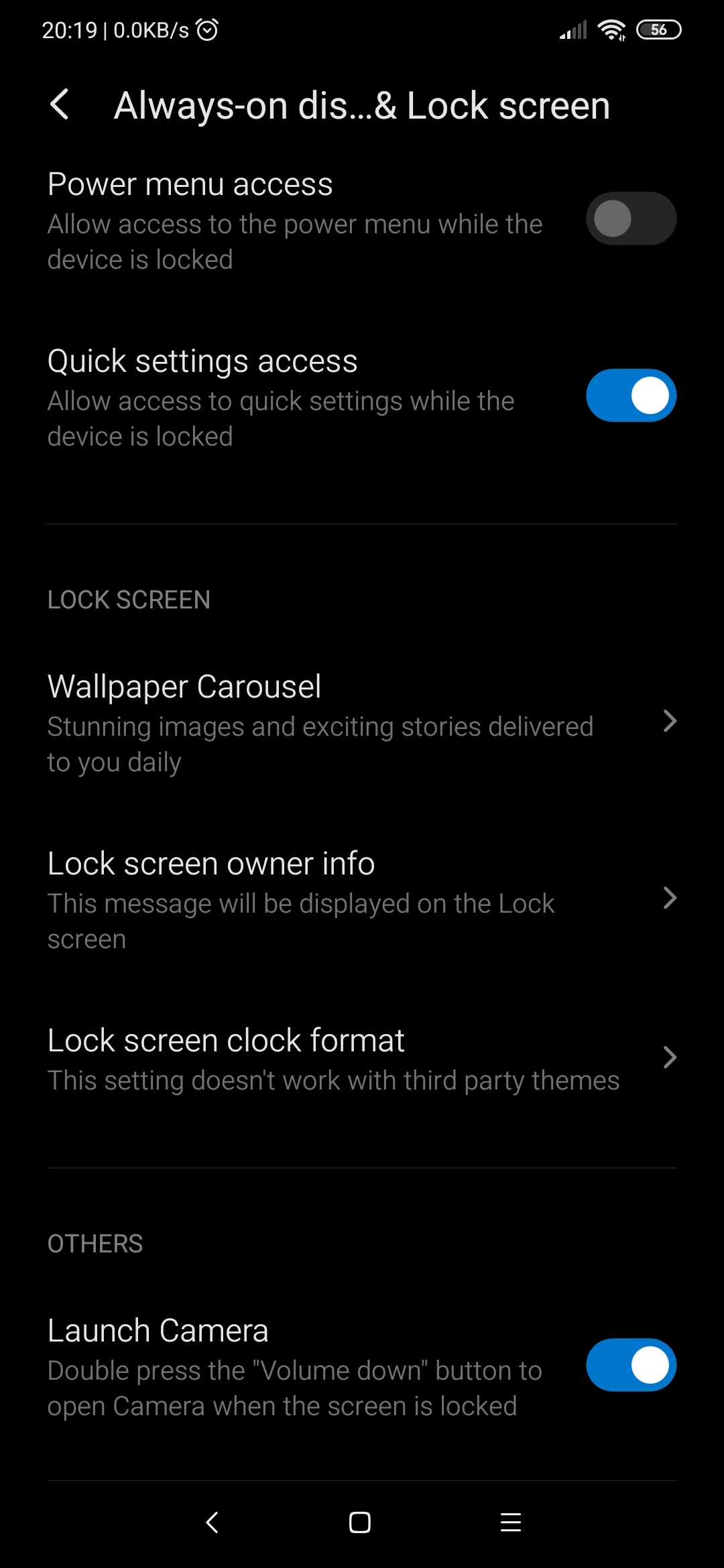This screenshot has height=1568, width=724.
Task: Open Wallpaper Carousel settings
Action: (x=362, y=724)
